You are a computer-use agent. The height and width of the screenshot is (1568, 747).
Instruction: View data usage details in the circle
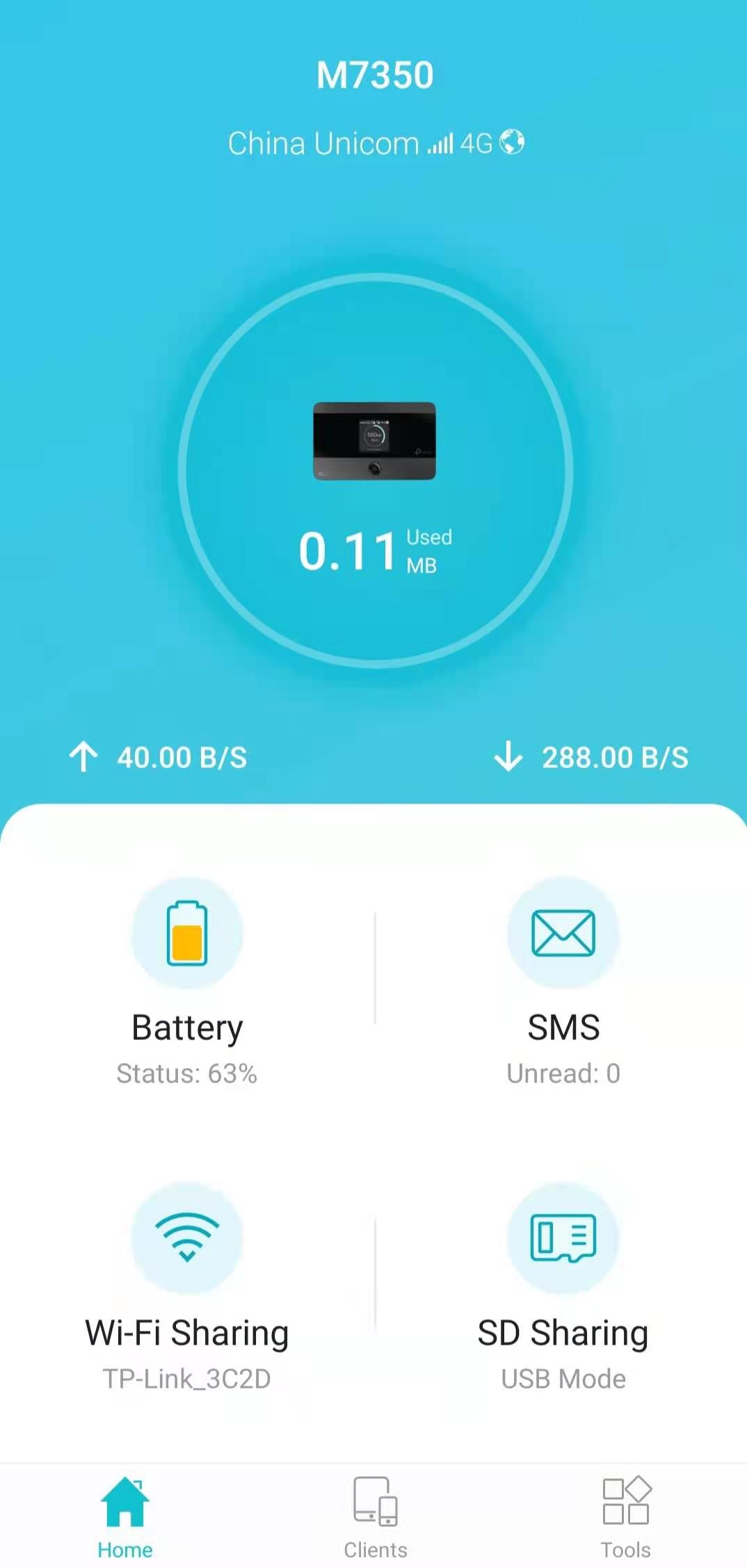[376, 471]
